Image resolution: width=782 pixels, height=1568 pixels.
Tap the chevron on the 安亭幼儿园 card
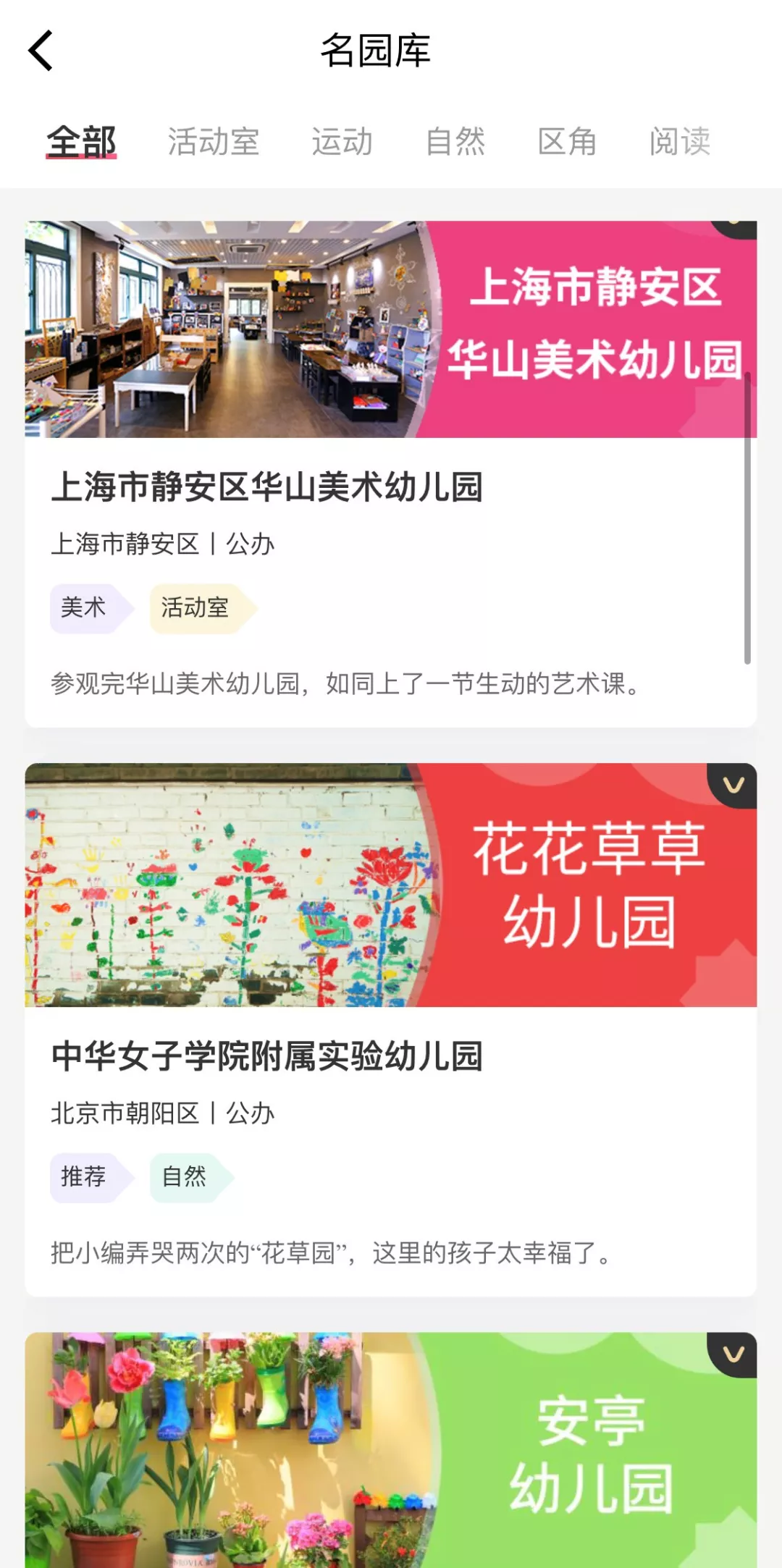tap(733, 1355)
